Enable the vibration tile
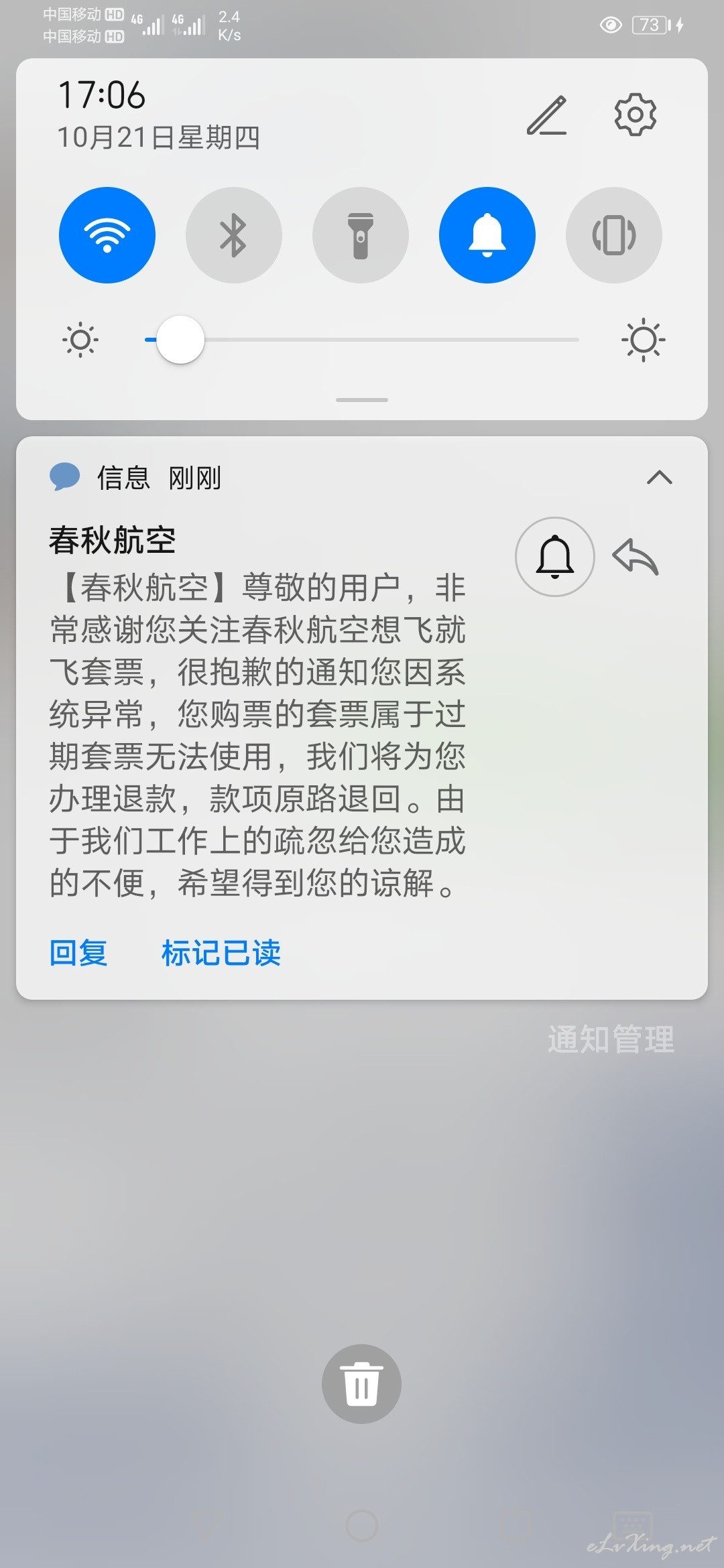Image resolution: width=724 pixels, height=1568 pixels. click(x=614, y=235)
